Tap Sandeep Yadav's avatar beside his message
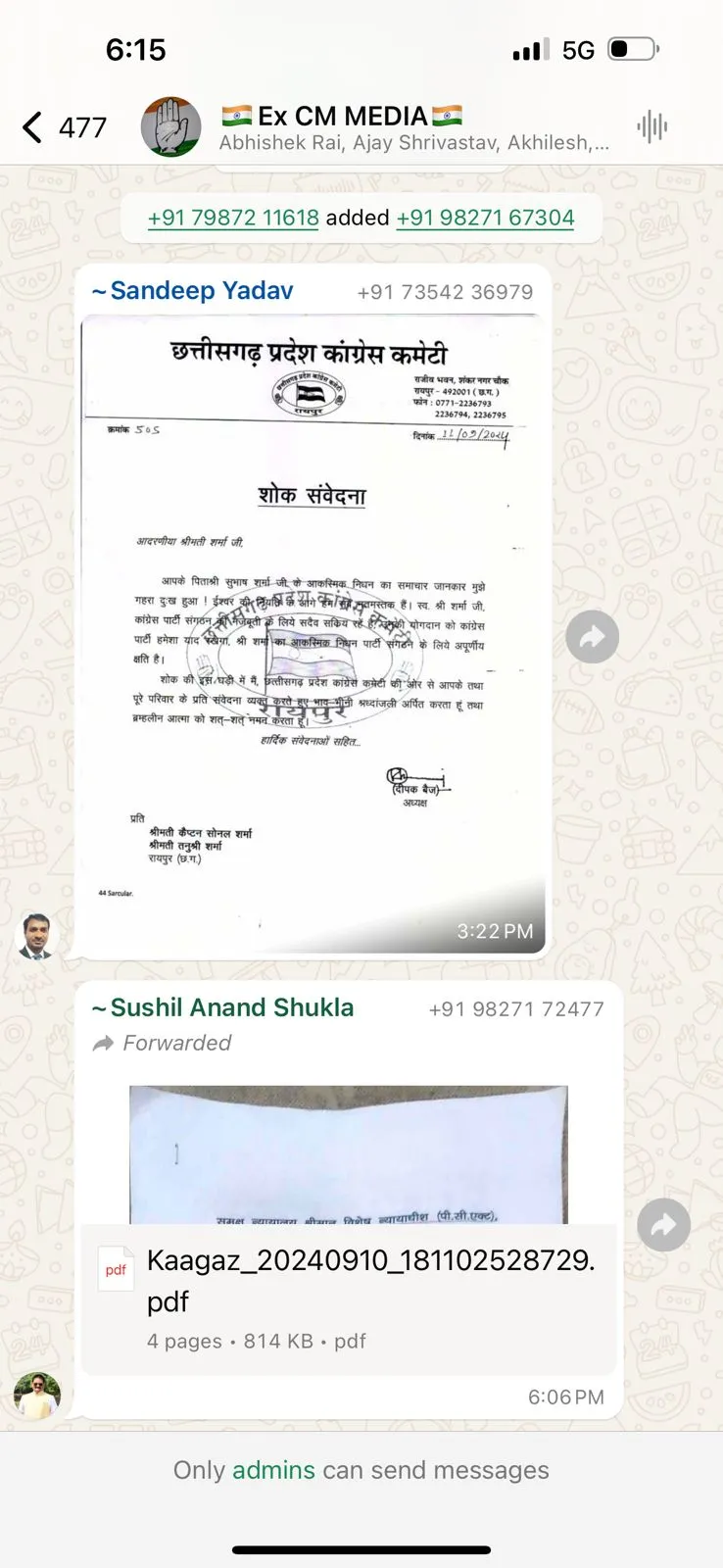 point(36,935)
